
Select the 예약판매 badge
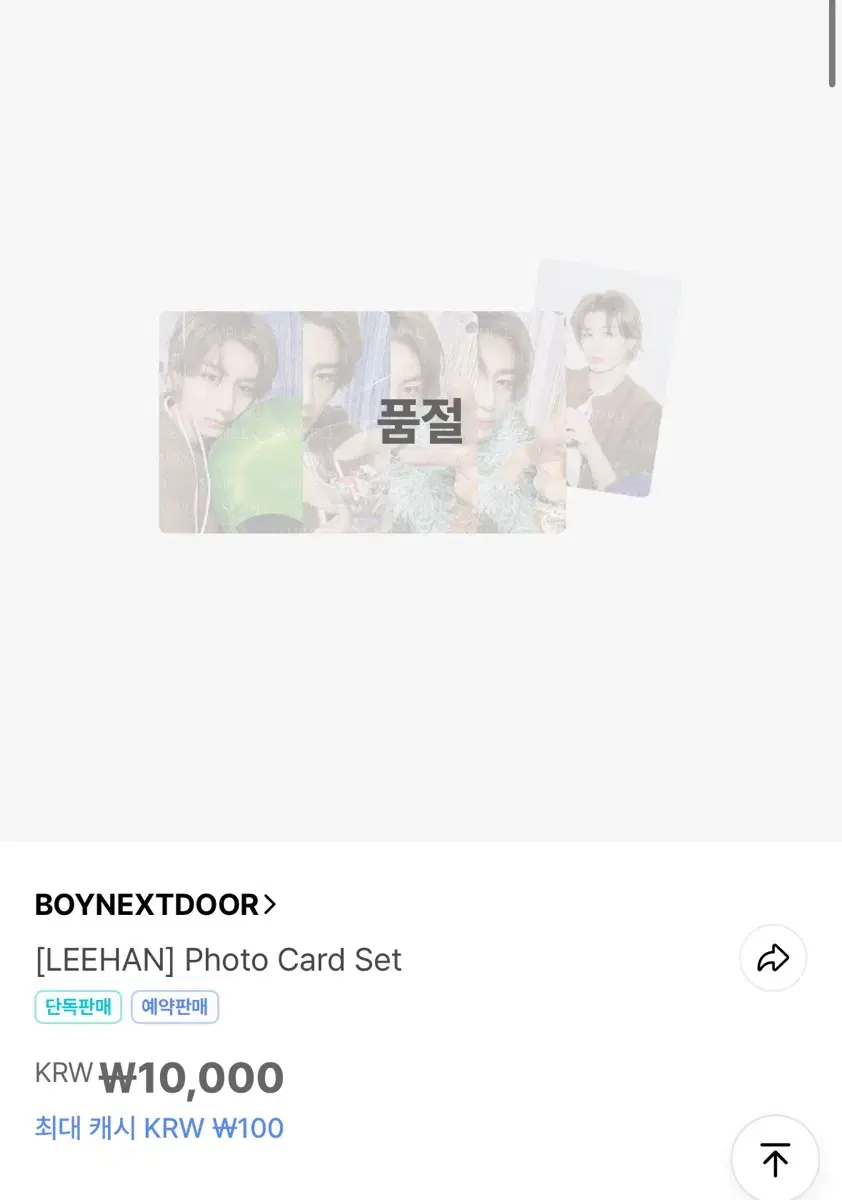point(175,1007)
